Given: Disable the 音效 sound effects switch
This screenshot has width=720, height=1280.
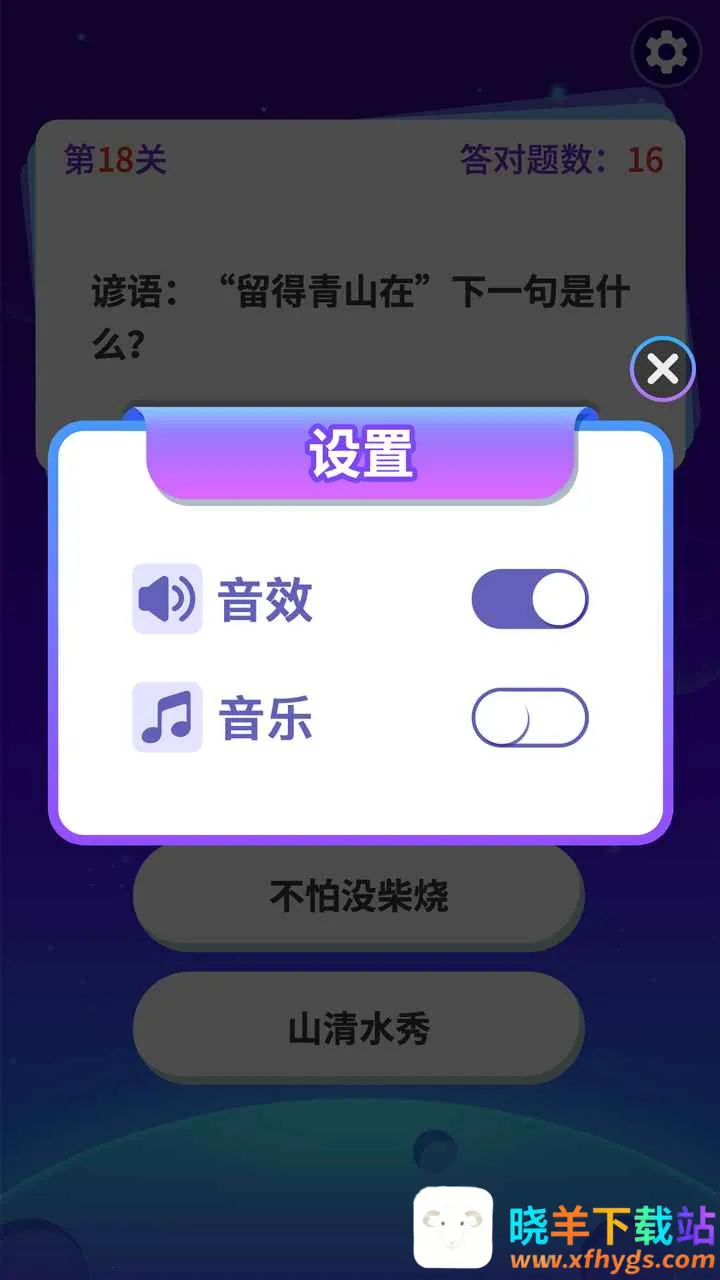Looking at the screenshot, I should (x=530, y=597).
